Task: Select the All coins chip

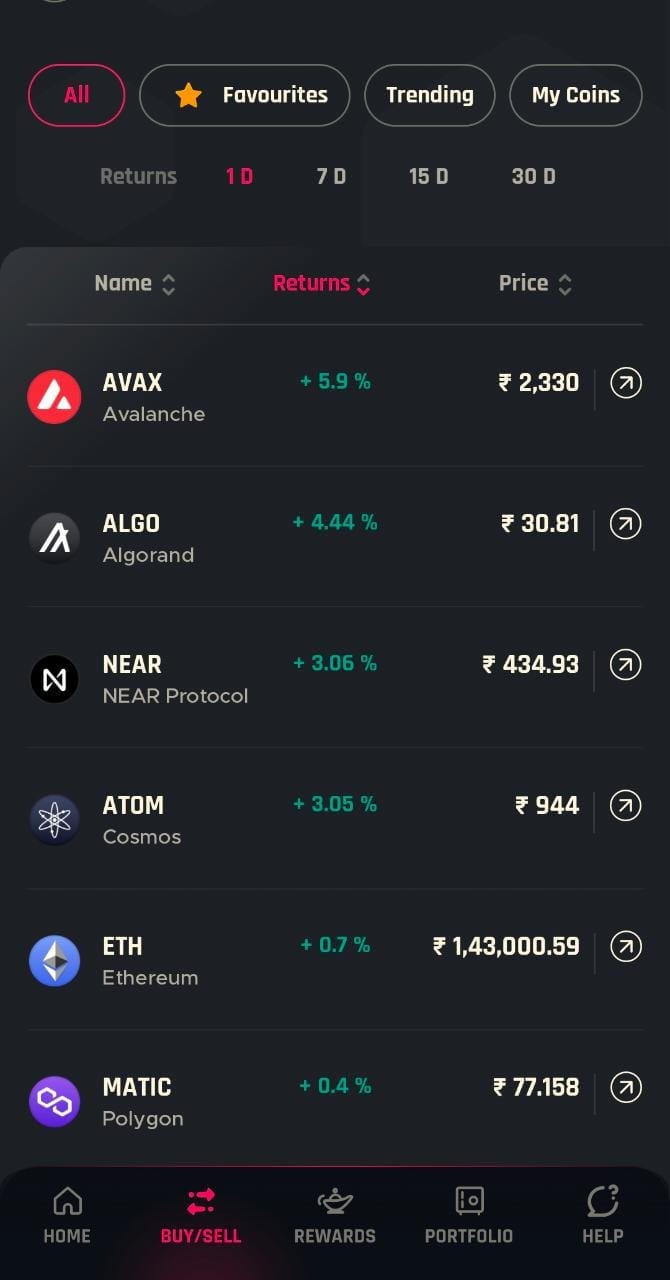Action: (77, 95)
